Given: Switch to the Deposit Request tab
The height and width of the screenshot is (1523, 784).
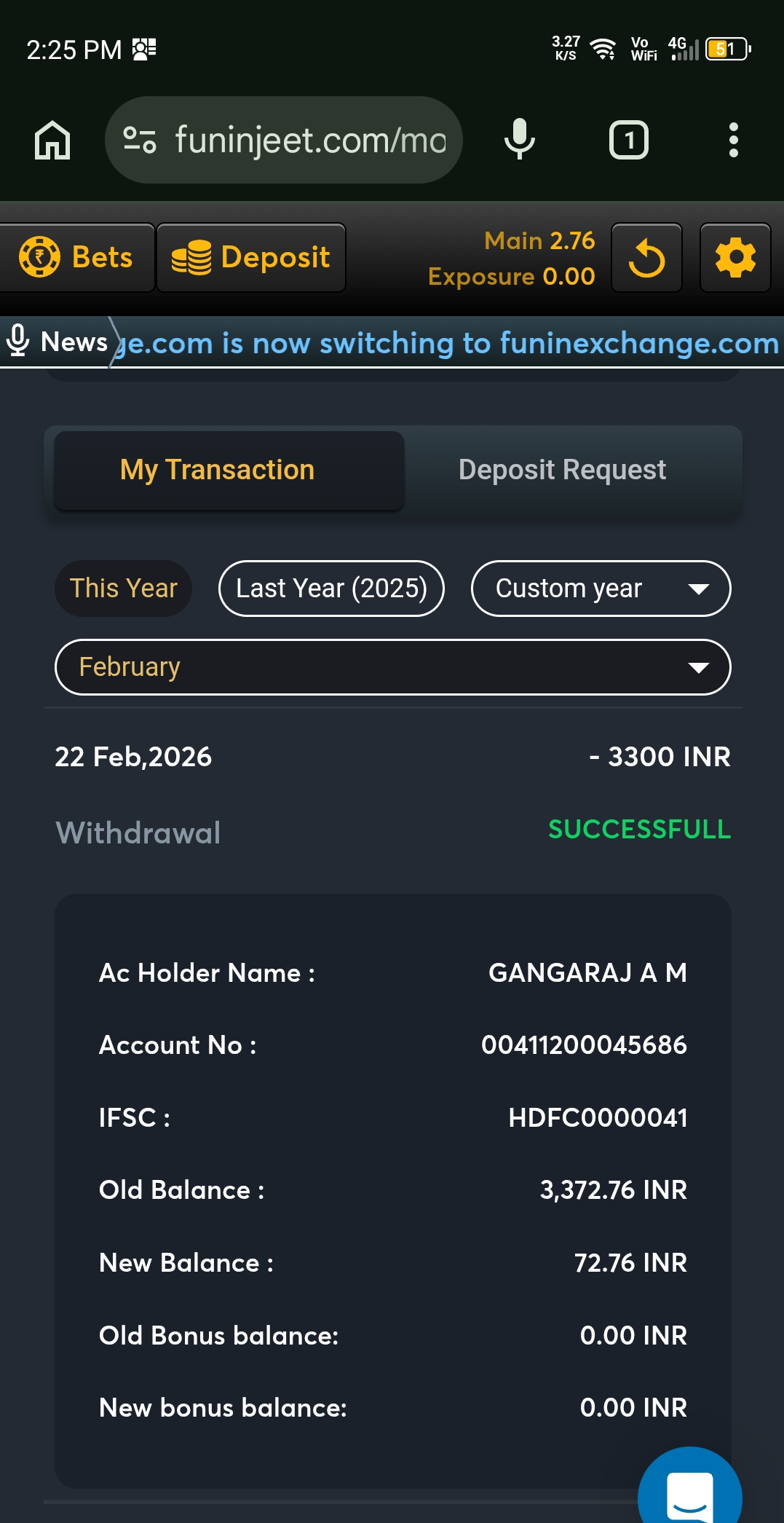Looking at the screenshot, I should coord(562,471).
